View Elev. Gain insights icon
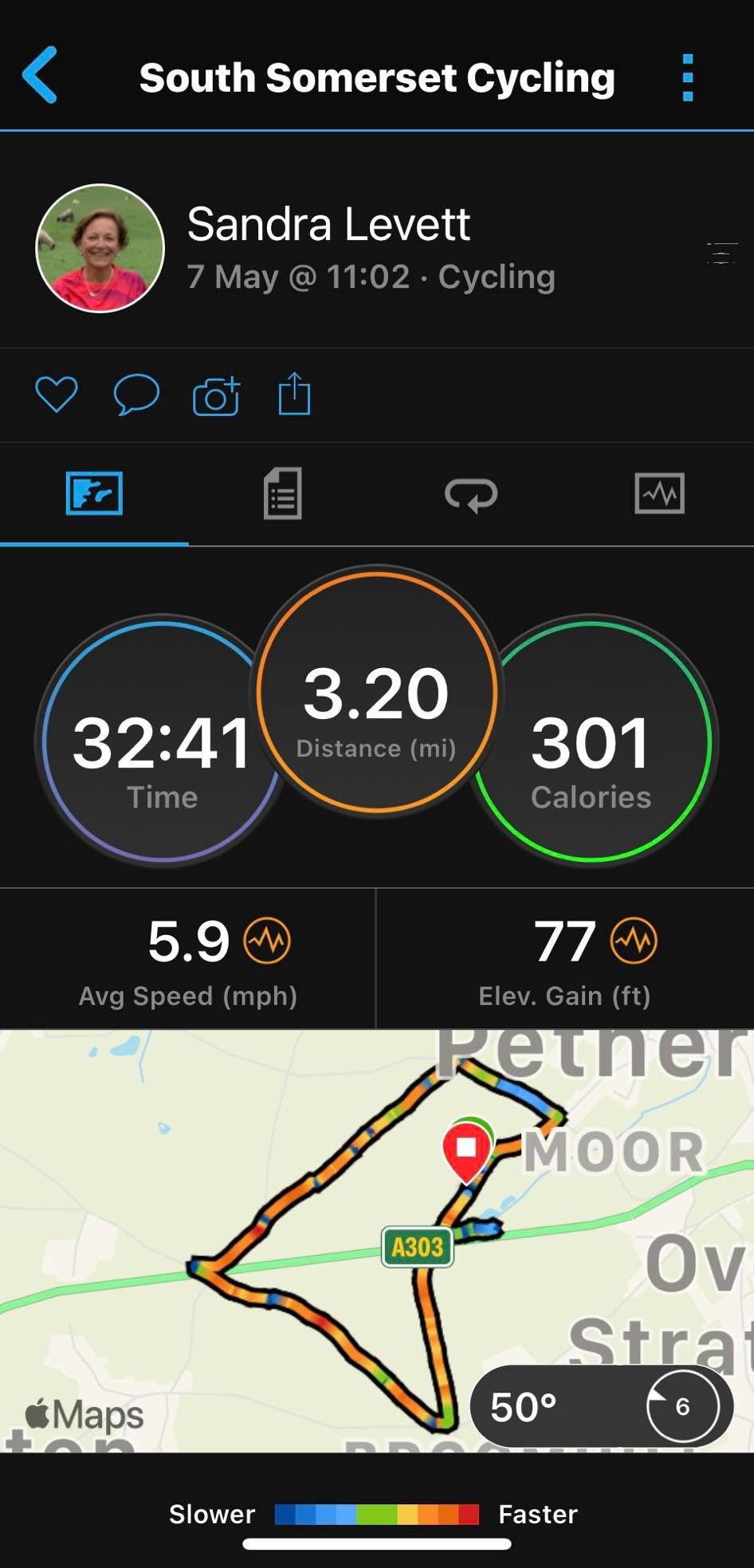This screenshot has width=754, height=1568. (x=634, y=941)
